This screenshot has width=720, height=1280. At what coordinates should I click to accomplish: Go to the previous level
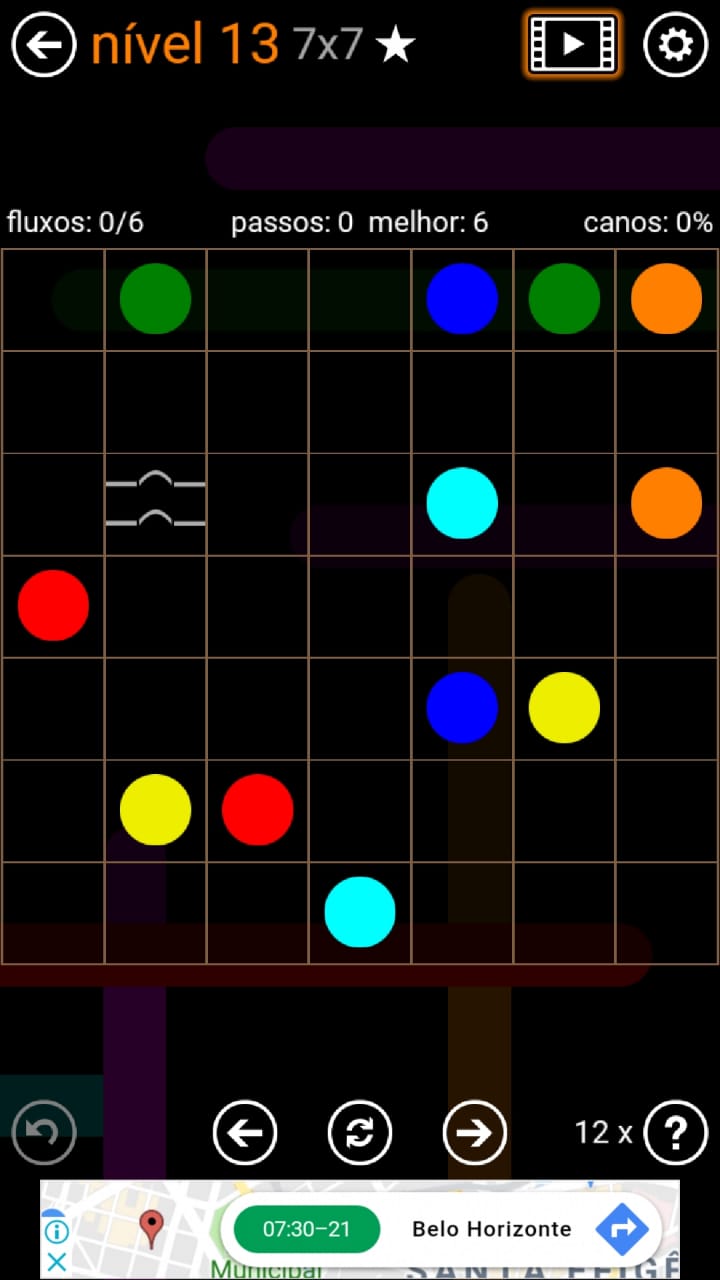(245, 1132)
